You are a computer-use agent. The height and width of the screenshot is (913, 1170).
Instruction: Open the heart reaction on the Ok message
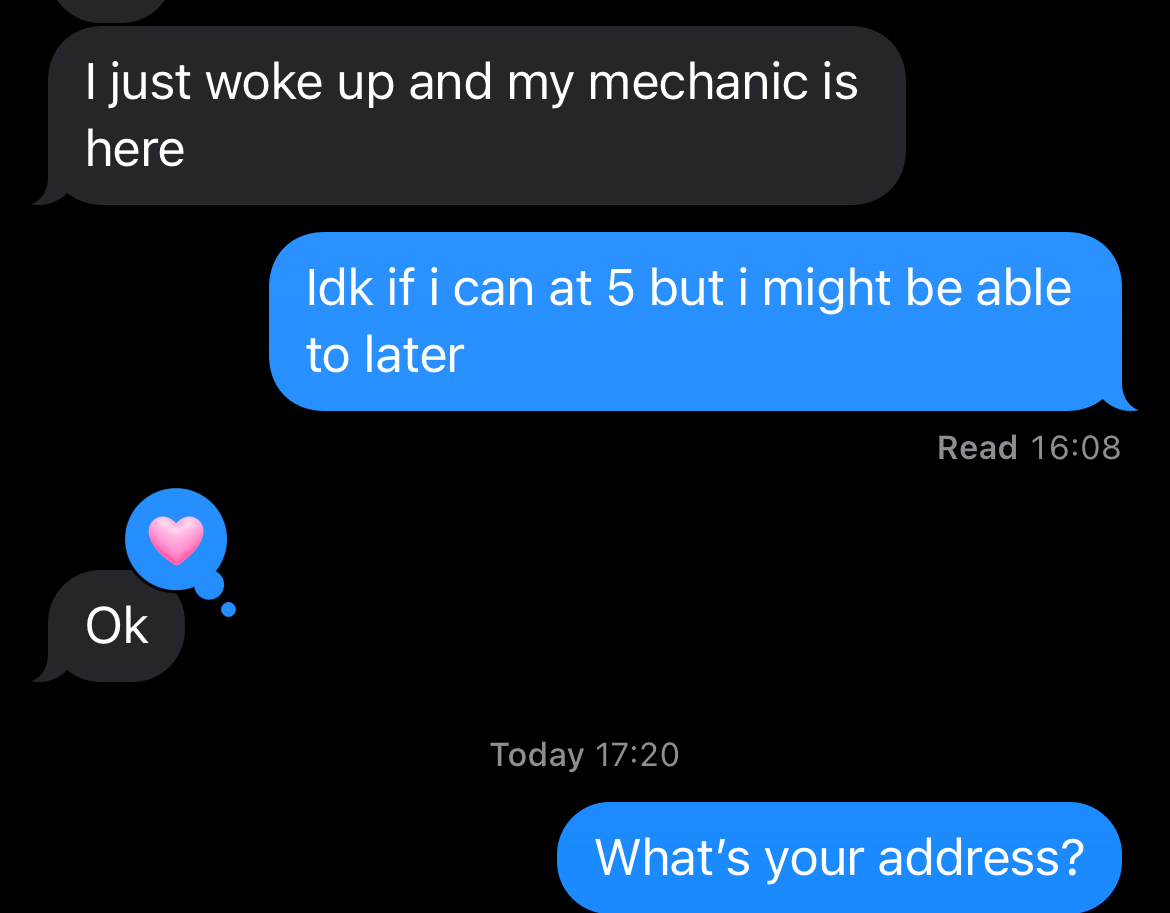(x=176, y=540)
